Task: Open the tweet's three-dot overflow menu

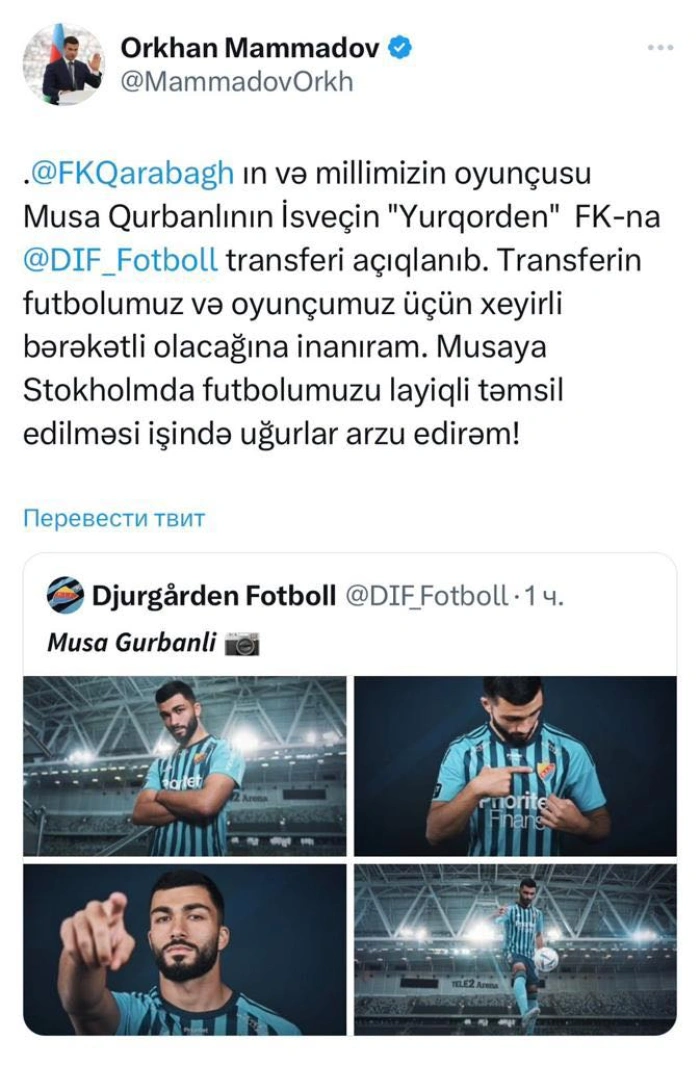Action: (660, 48)
